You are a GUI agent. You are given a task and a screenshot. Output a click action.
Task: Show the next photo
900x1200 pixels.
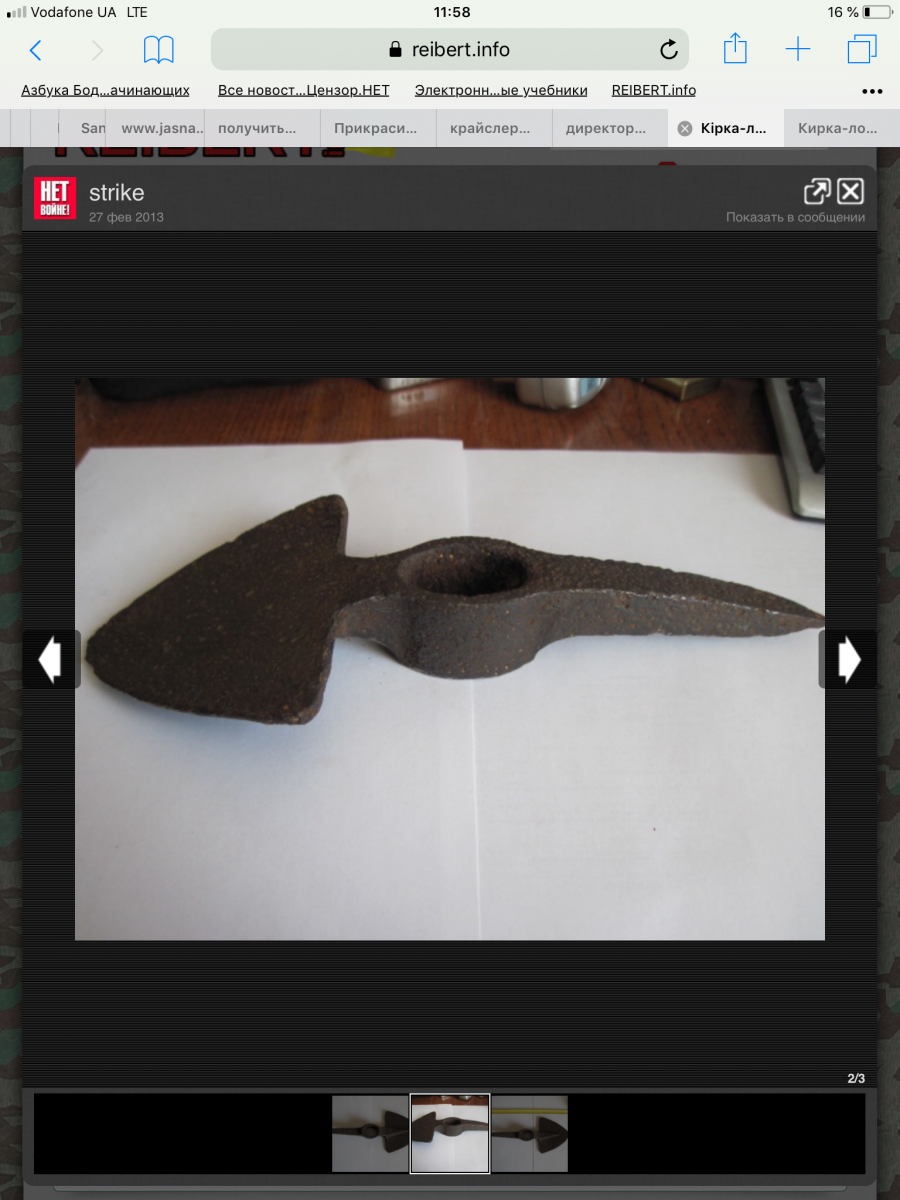(849, 659)
